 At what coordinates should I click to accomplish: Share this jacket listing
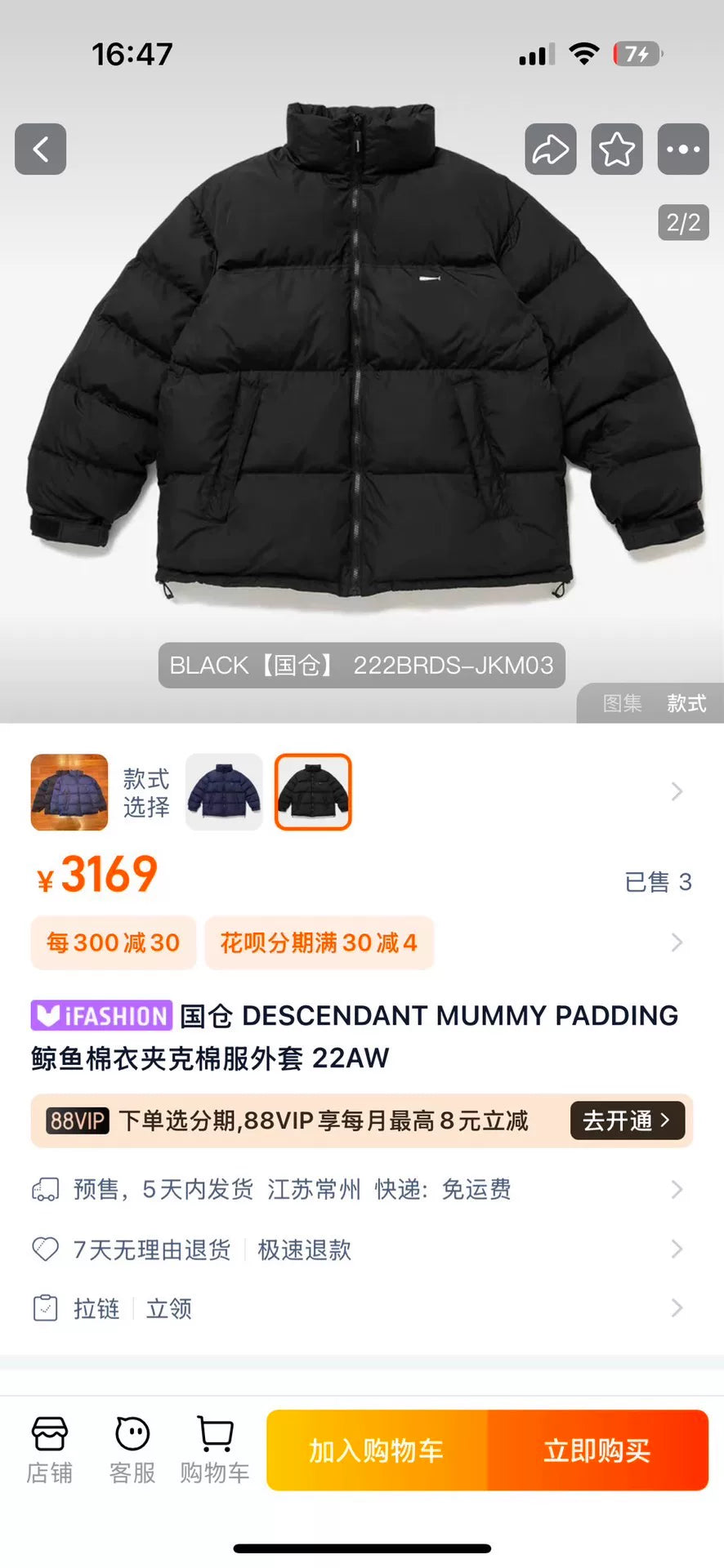[551, 149]
